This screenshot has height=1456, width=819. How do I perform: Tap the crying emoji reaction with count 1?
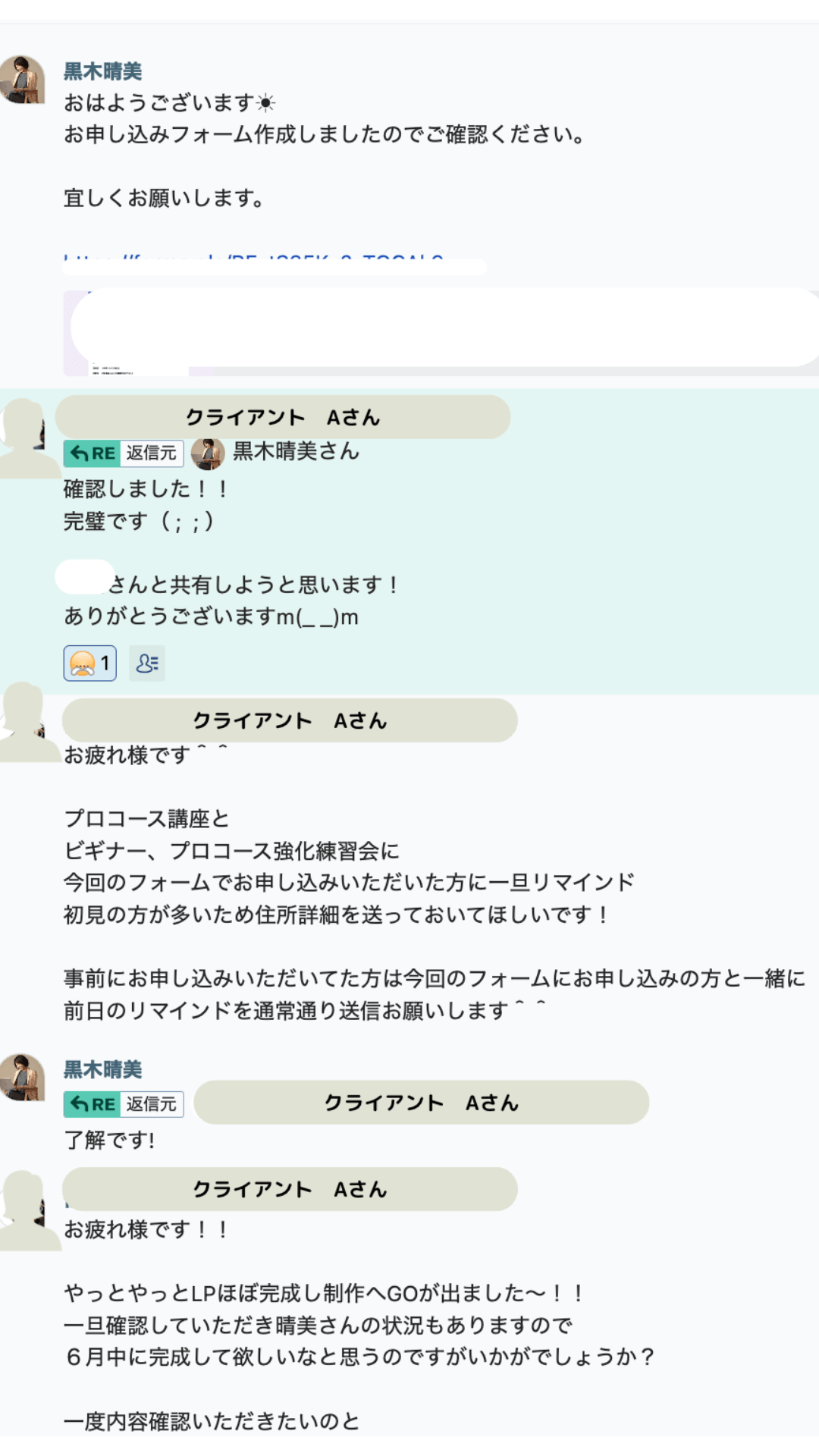click(x=89, y=664)
